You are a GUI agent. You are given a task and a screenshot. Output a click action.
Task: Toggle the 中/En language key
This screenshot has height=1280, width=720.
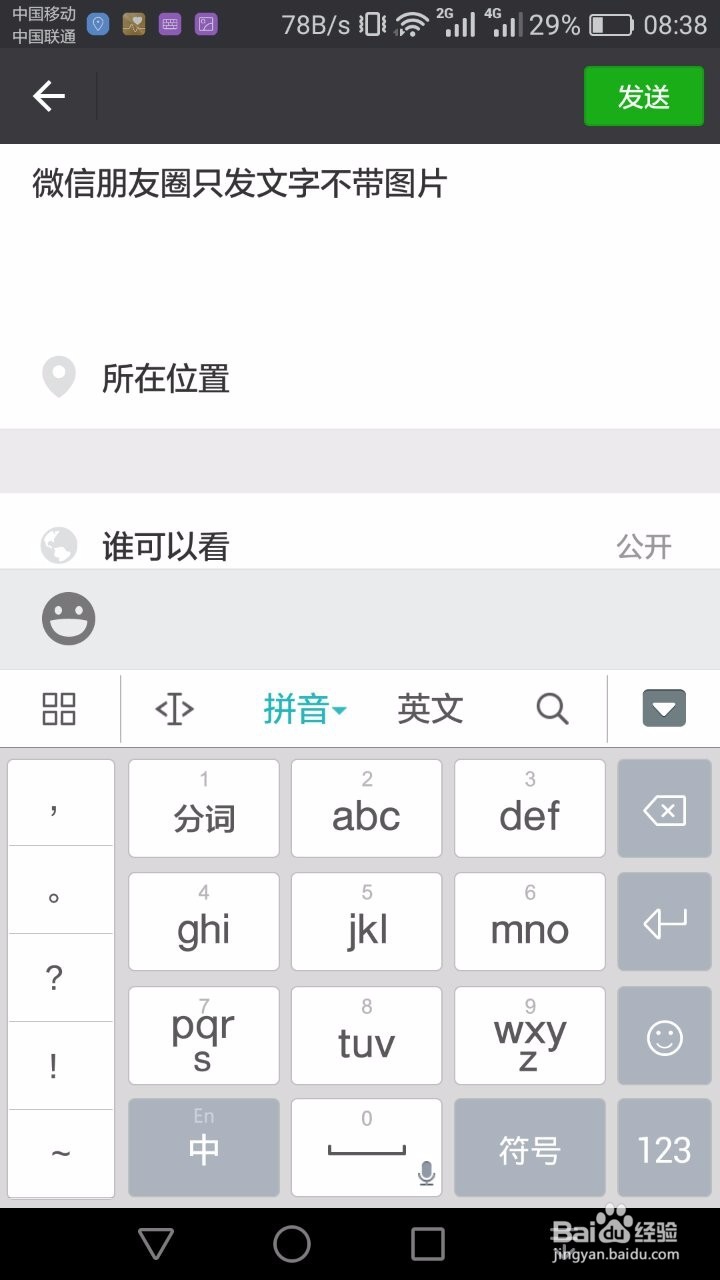[x=203, y=1147]
